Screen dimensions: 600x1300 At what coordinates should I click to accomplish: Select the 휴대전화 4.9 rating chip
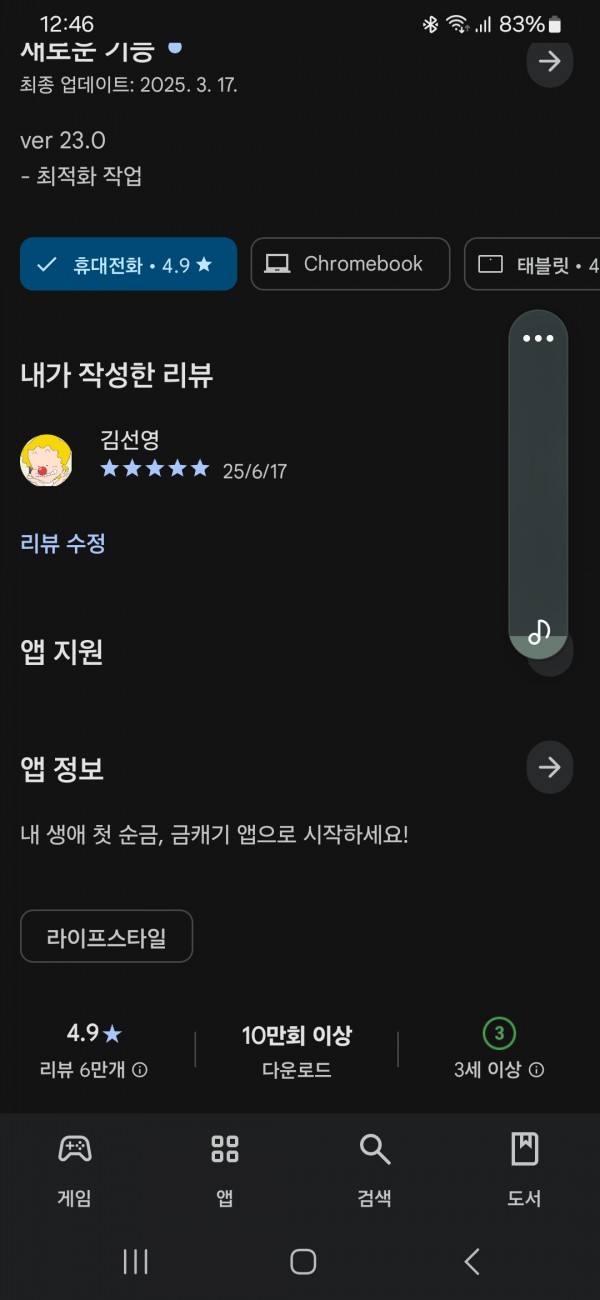pos(128,264)
